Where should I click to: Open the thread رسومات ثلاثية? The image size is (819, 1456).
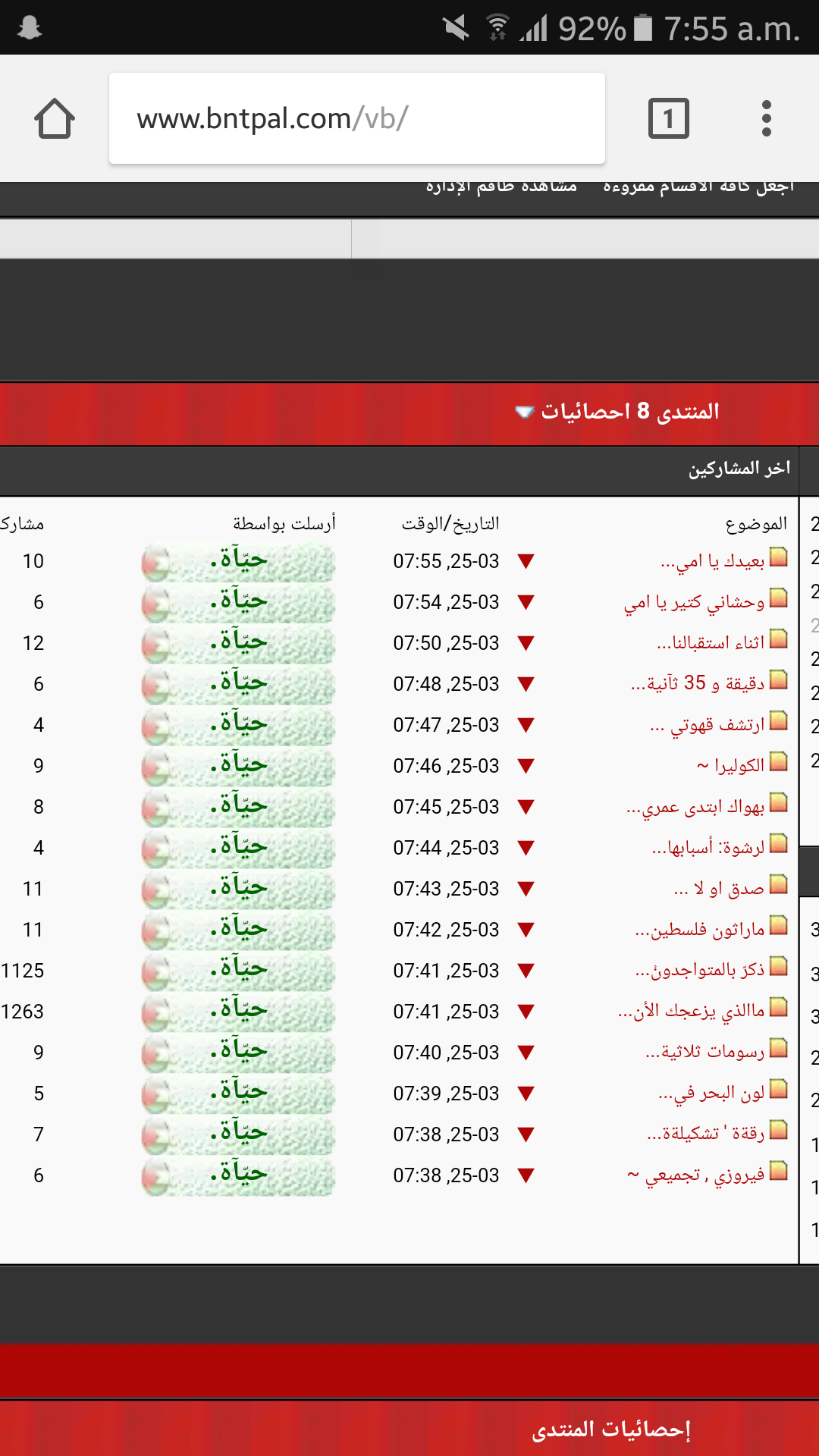pos(705,1053)
